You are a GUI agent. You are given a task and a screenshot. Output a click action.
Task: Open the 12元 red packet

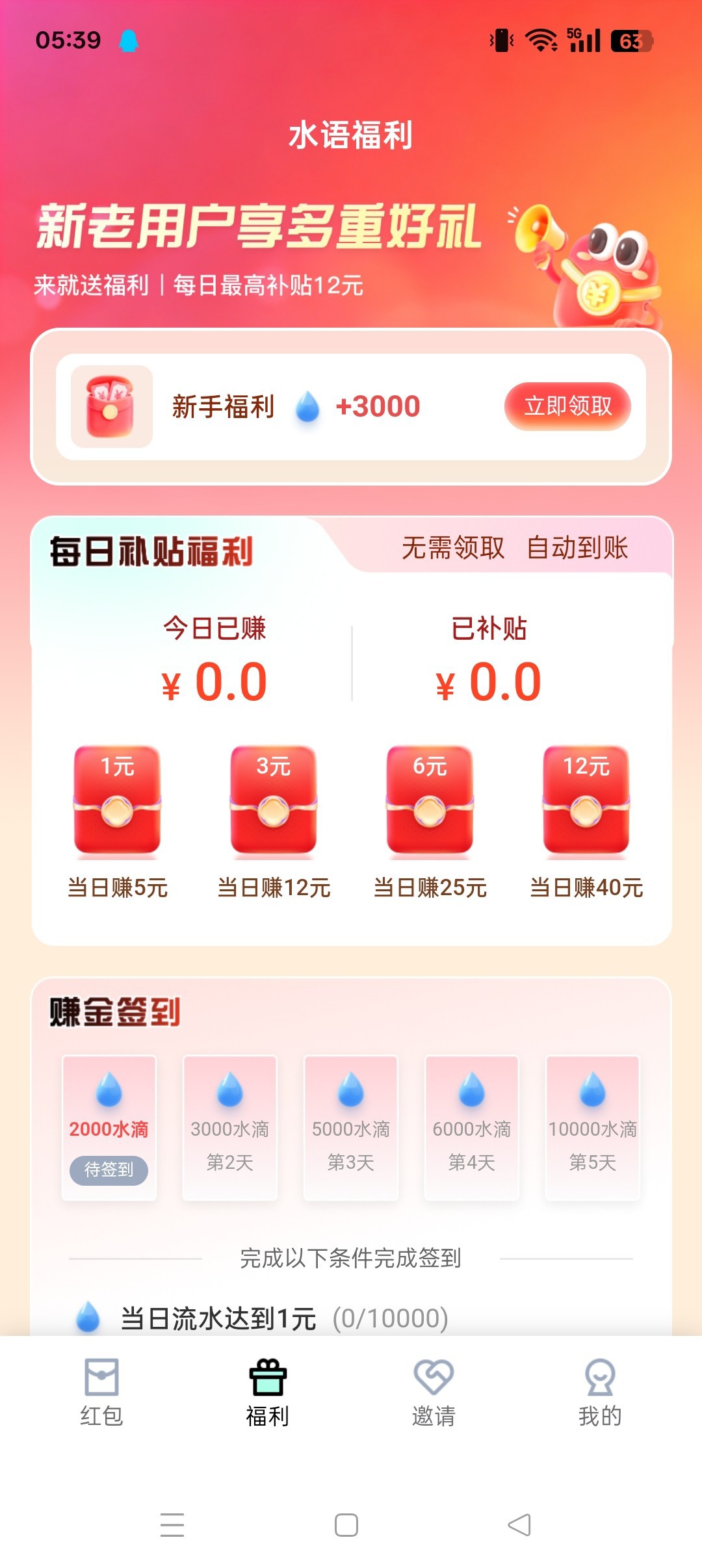point(586,800)
